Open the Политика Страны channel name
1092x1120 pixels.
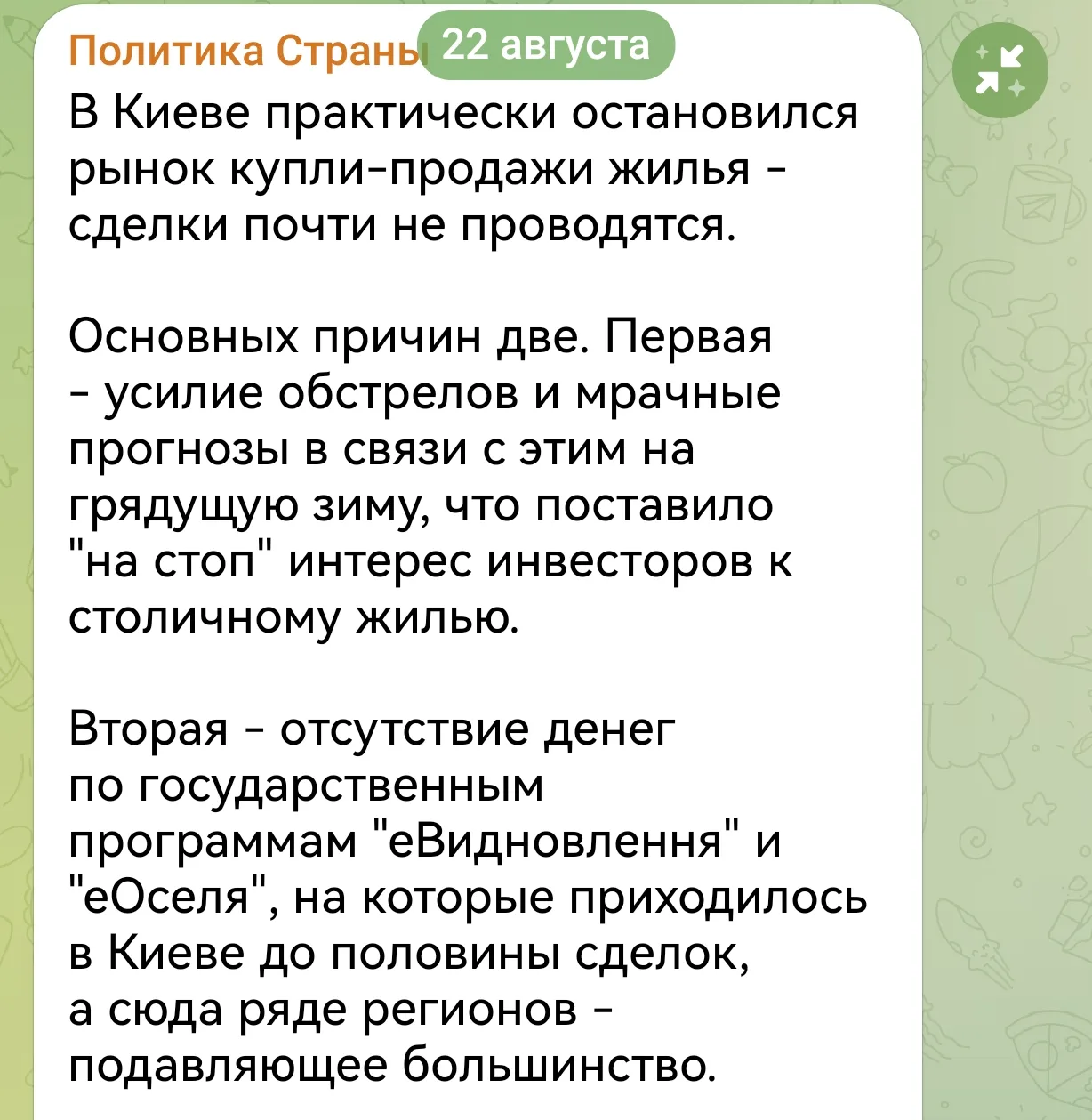[x=244, y=52]
